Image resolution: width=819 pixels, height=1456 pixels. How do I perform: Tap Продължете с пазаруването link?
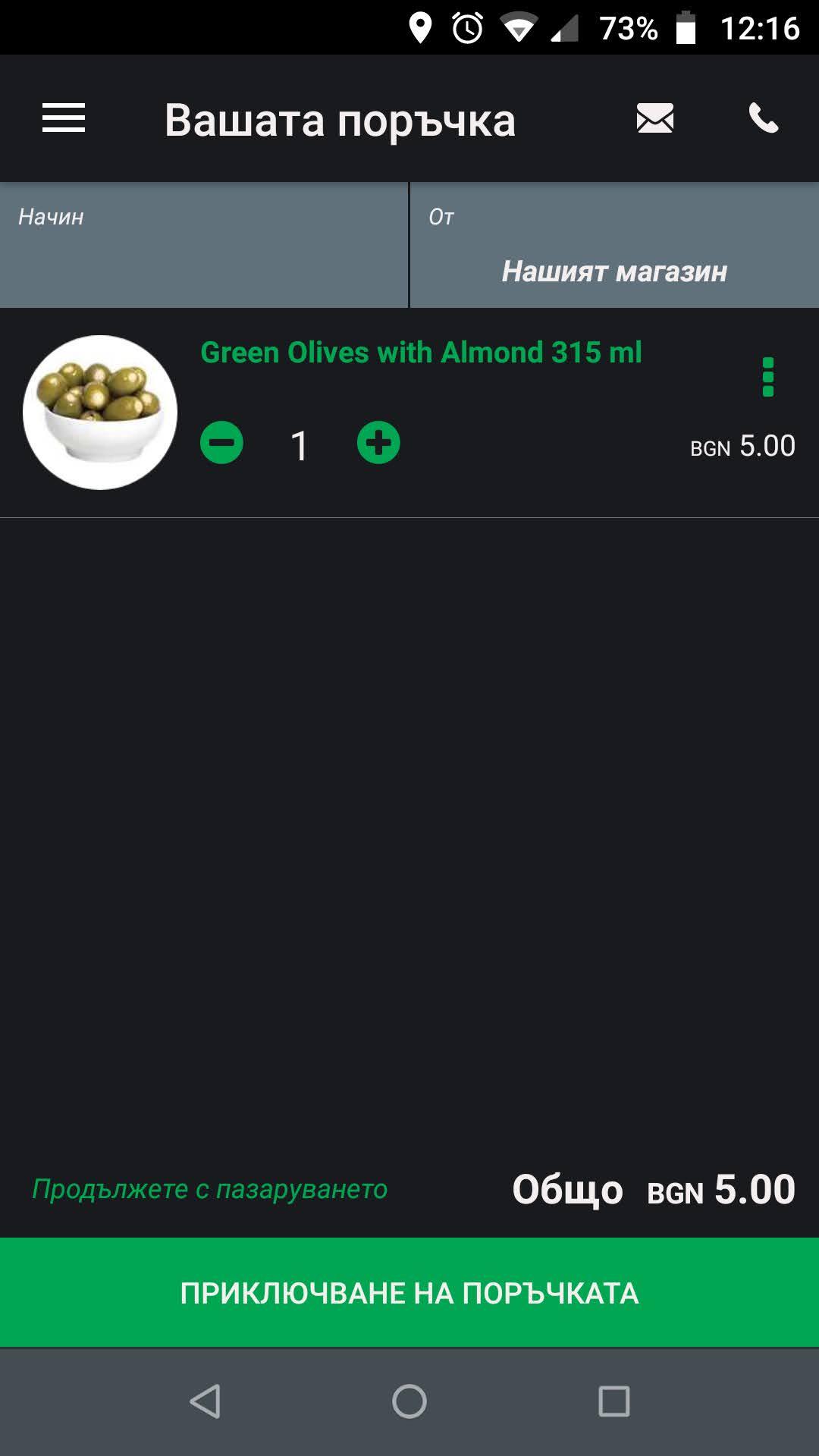(x=209, y=1189)
